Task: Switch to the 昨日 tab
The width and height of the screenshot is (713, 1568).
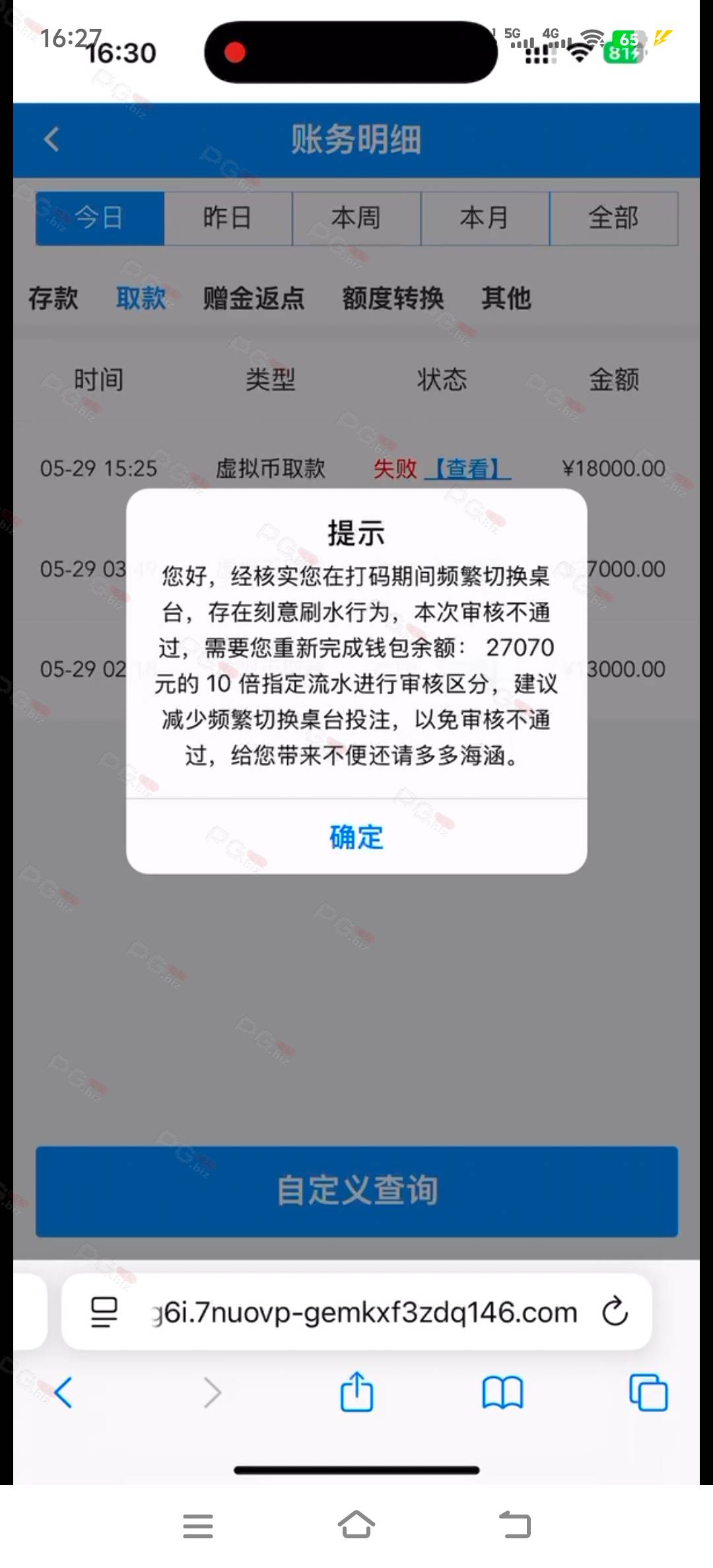Action: 228,218
